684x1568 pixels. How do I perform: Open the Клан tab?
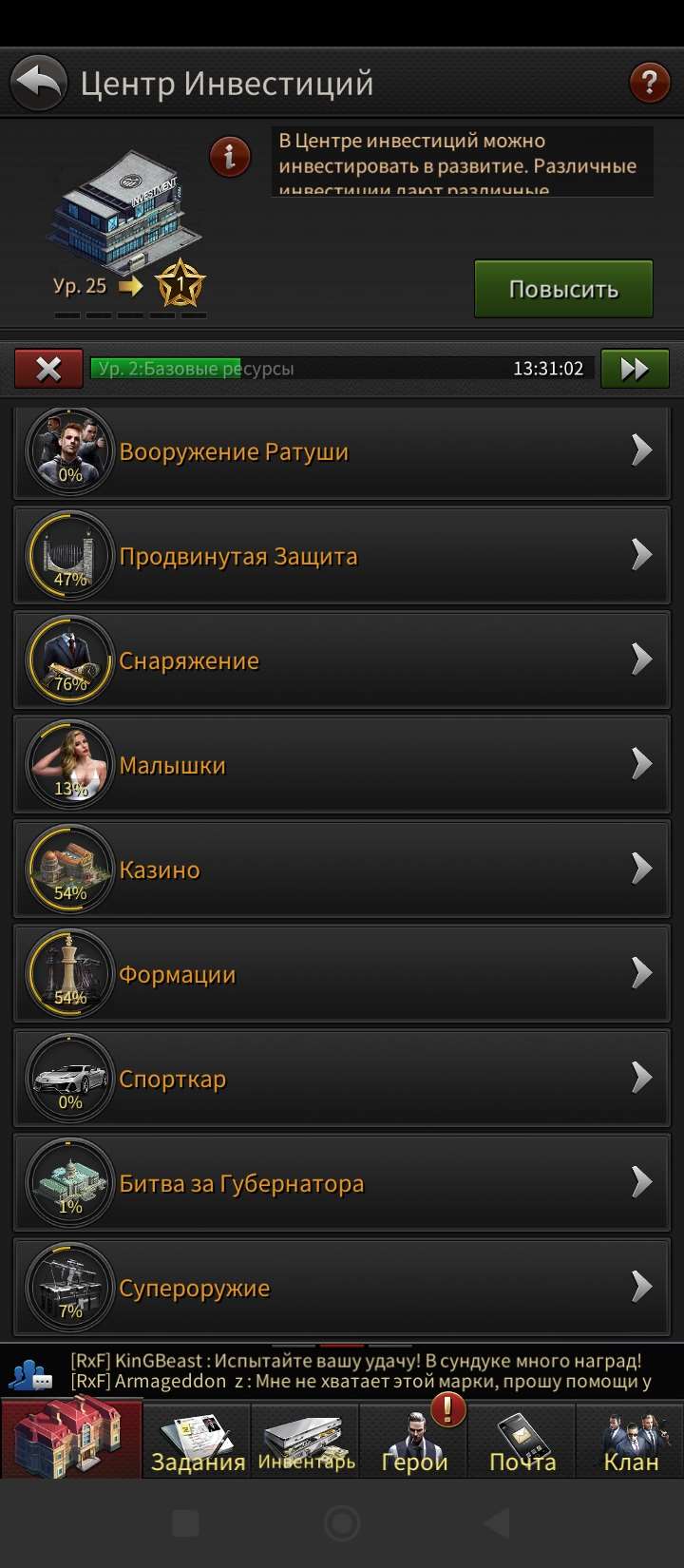[632, 1440]
